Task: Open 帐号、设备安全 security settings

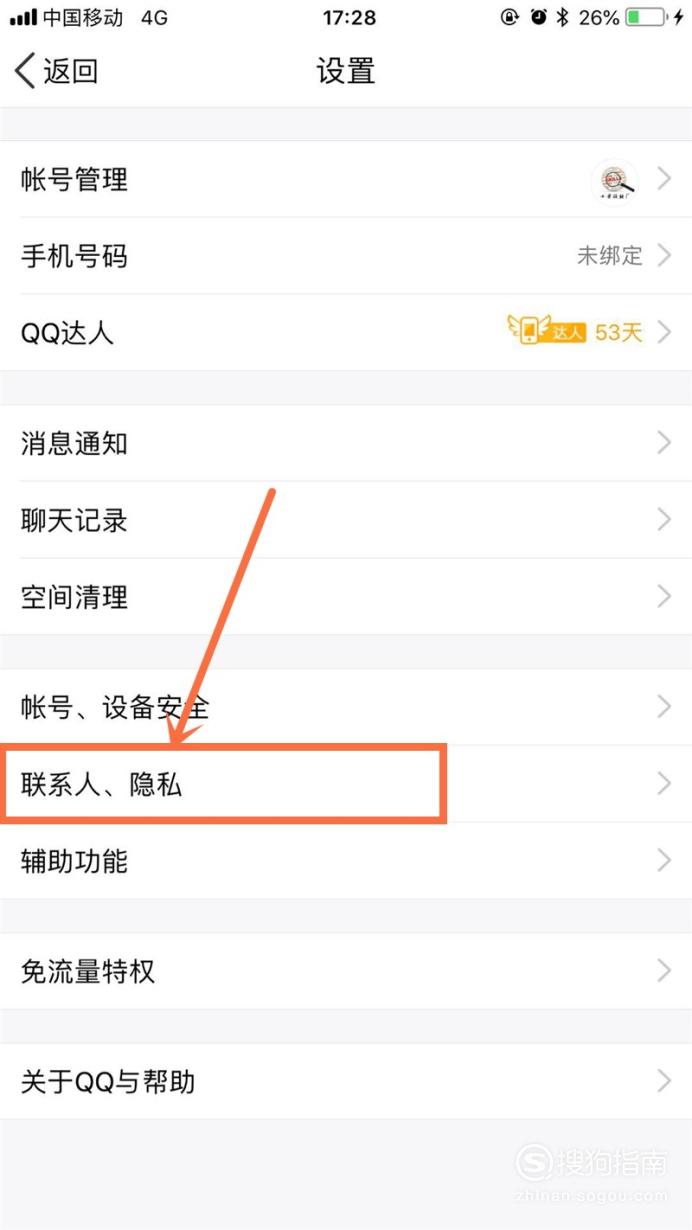Action: (x=346, y=707)
